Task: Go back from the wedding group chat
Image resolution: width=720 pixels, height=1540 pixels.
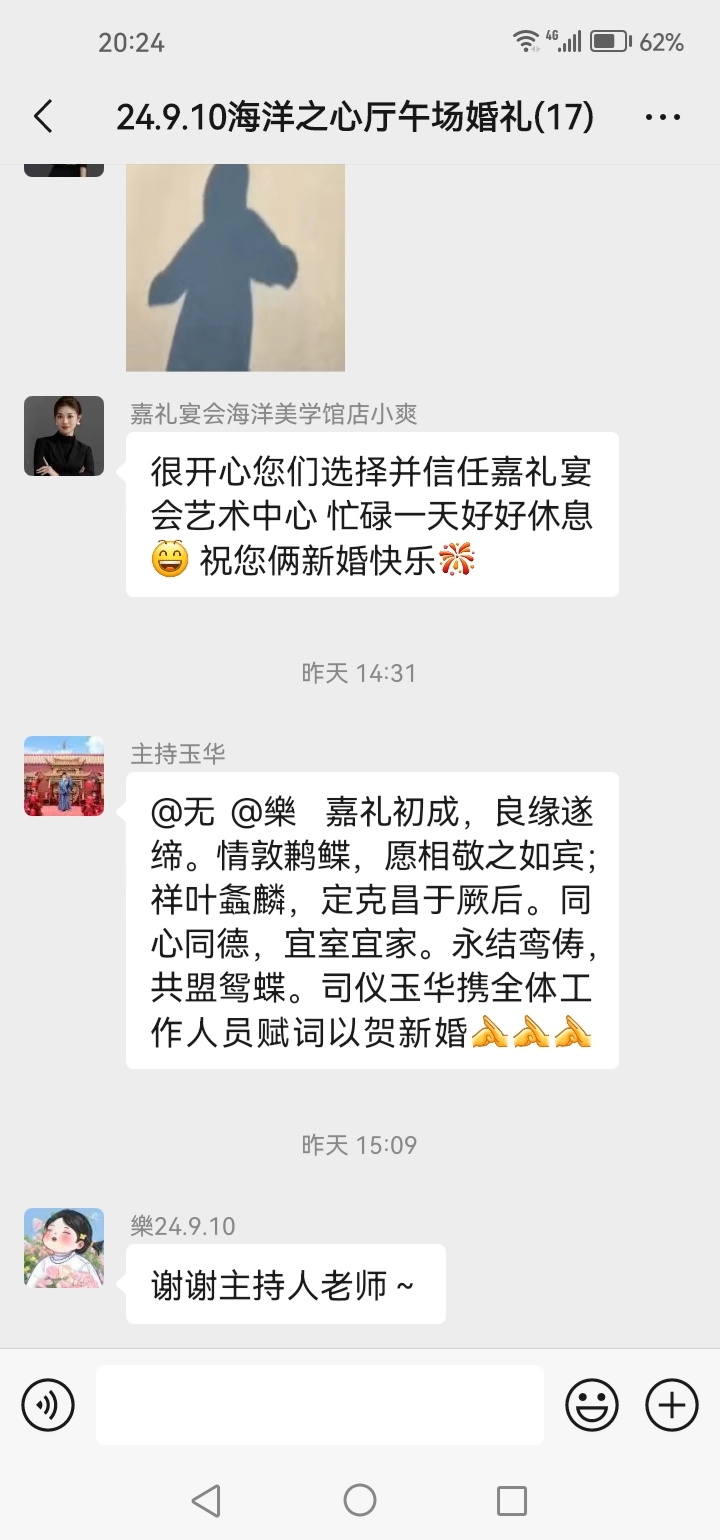Action: (x=43, y=118)
